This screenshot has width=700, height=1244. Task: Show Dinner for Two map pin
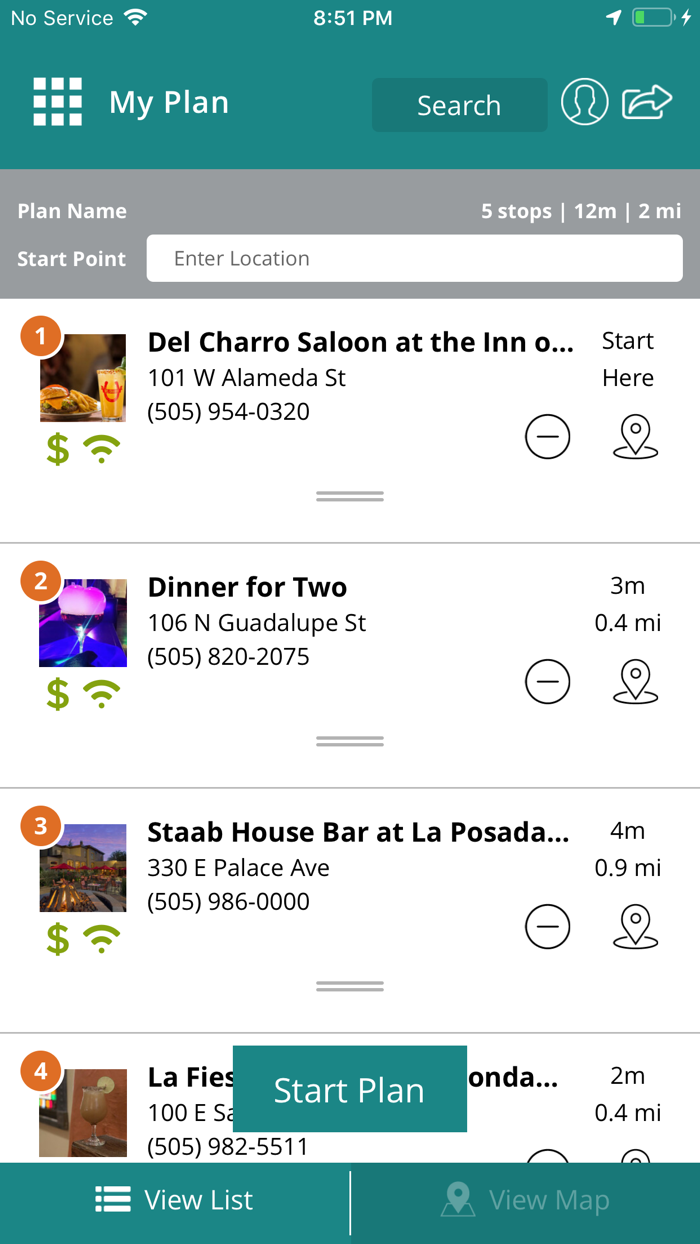point(635,682)
